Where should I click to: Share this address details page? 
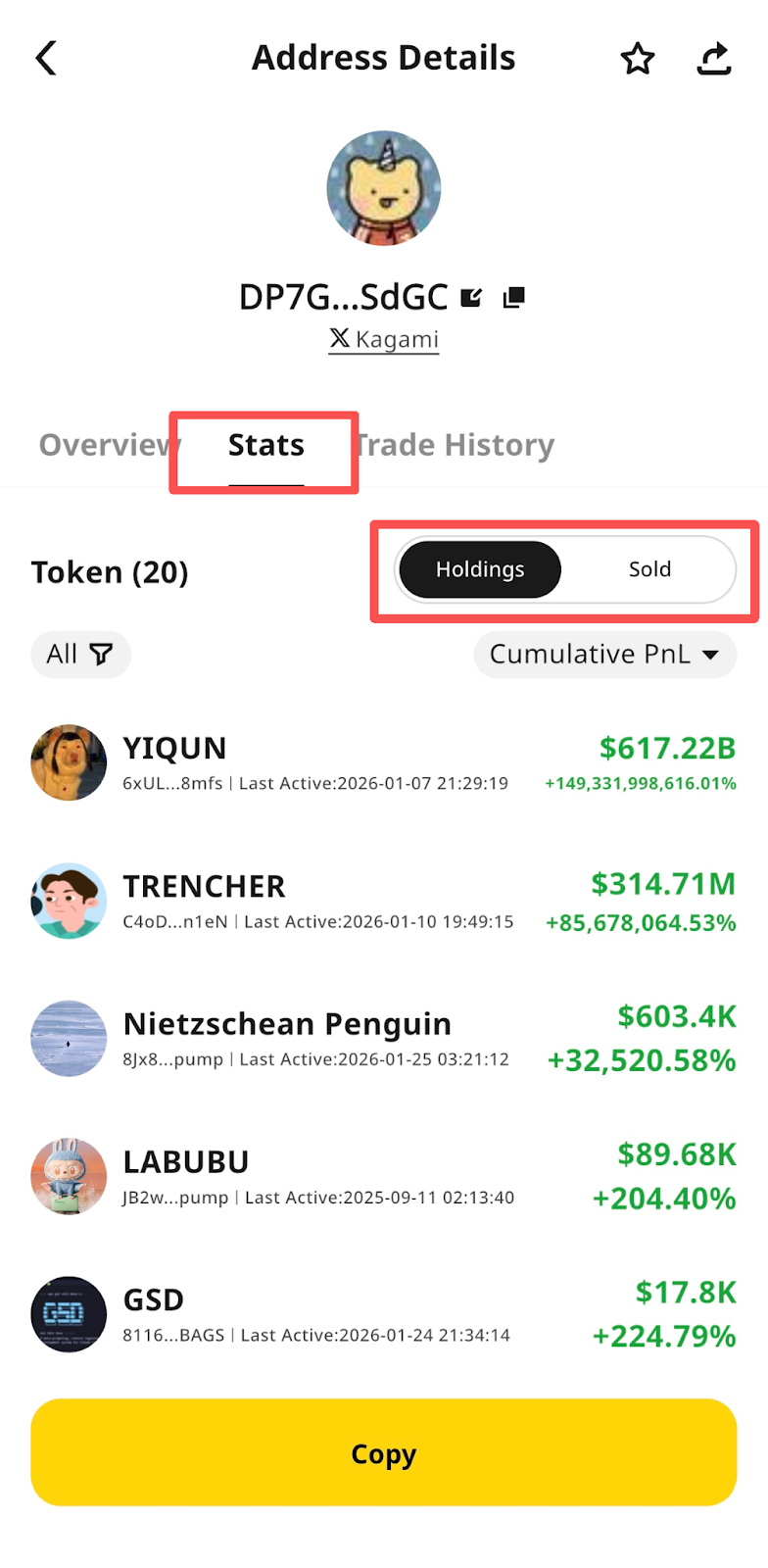714,59
